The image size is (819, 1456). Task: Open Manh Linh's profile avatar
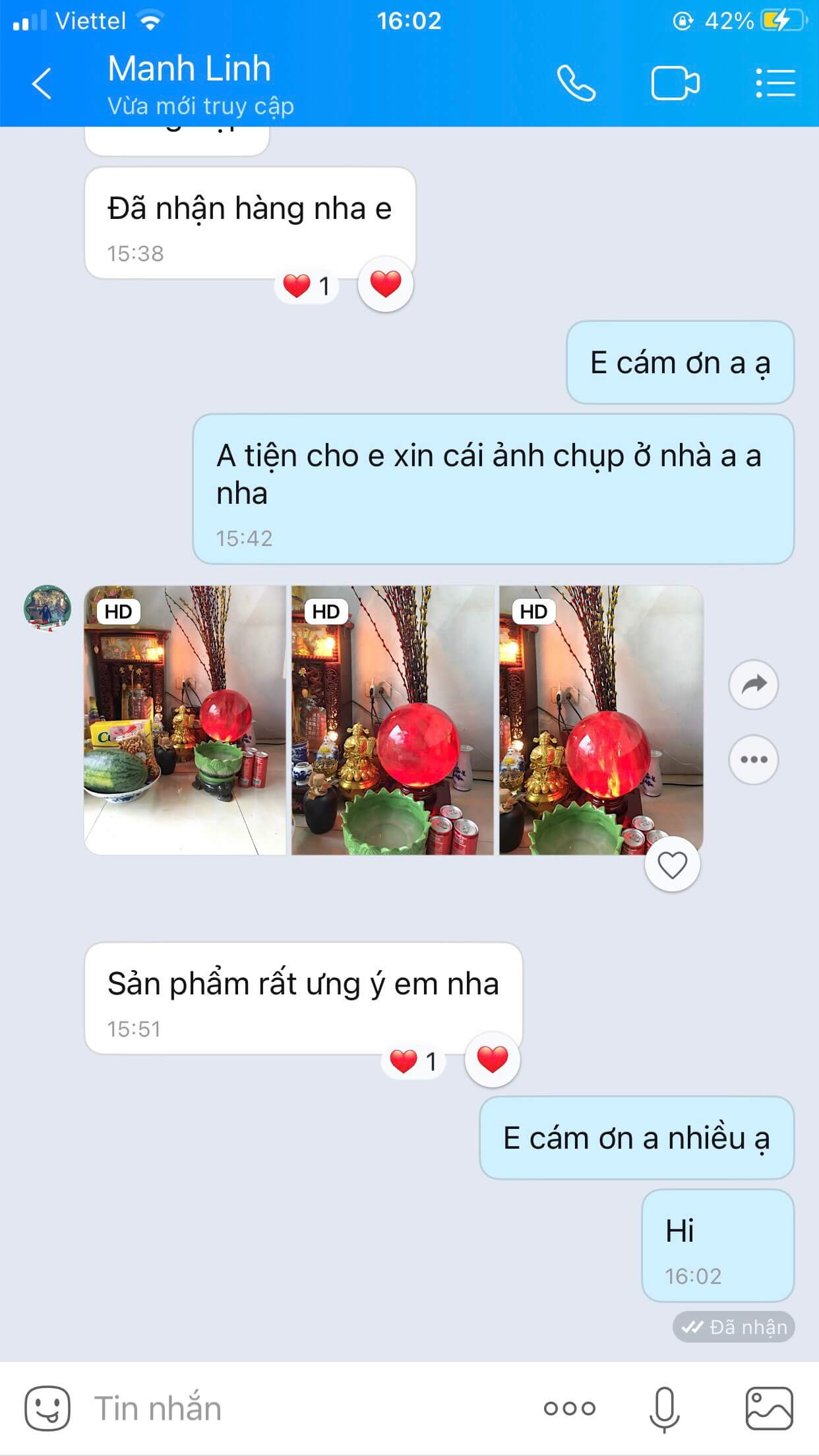pyautogui.click(x=47, y=608)
